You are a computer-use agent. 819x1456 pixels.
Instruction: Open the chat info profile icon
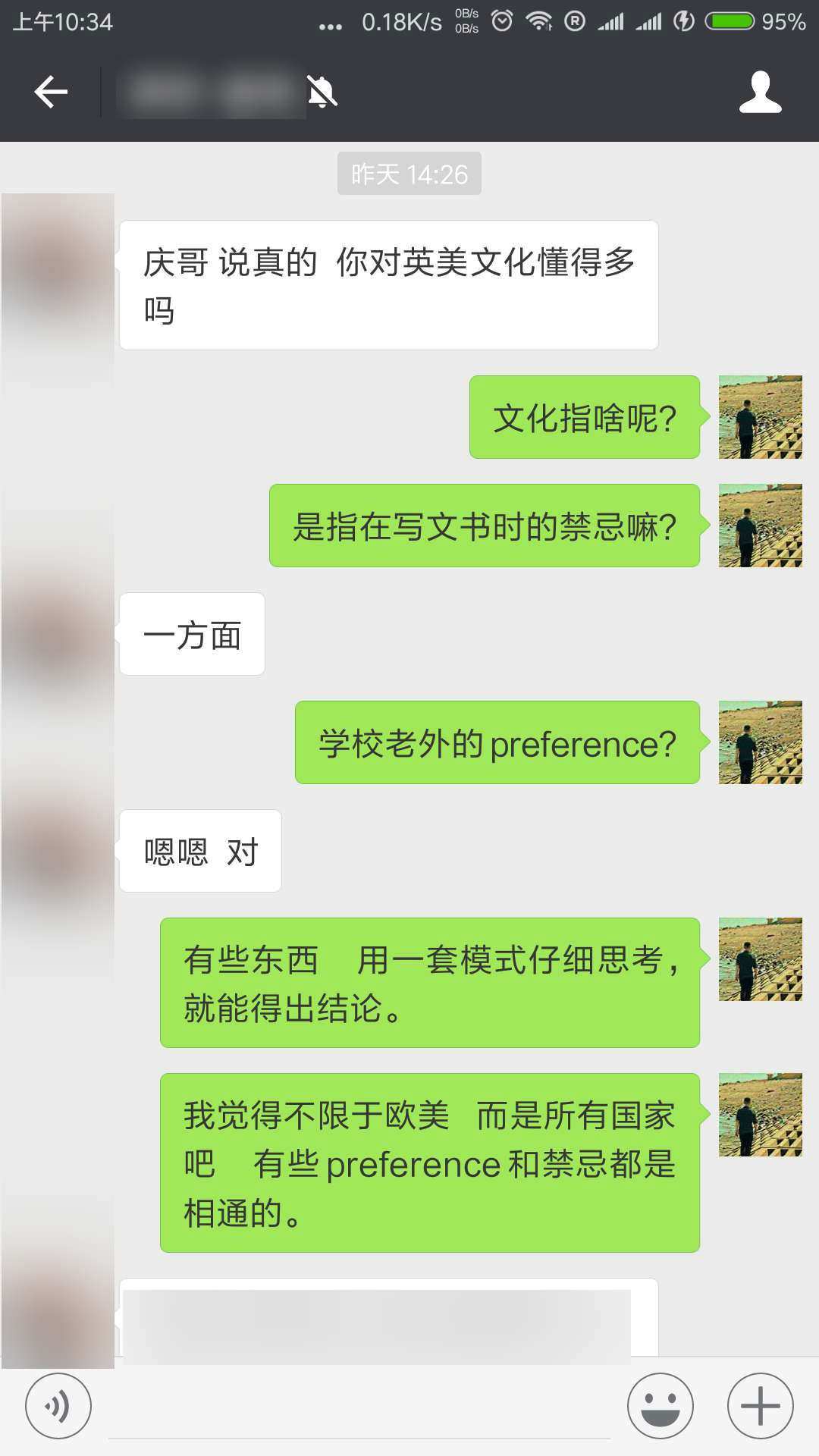(760, 93)
